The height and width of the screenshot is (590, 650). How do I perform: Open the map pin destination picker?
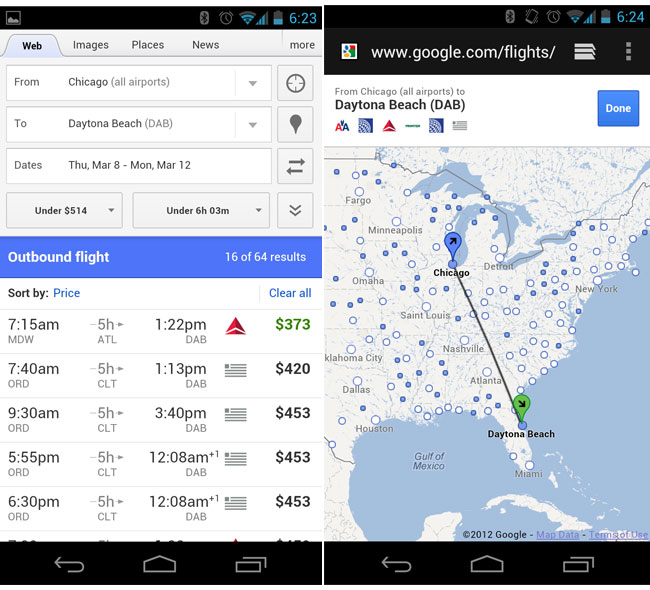[295, 125]
